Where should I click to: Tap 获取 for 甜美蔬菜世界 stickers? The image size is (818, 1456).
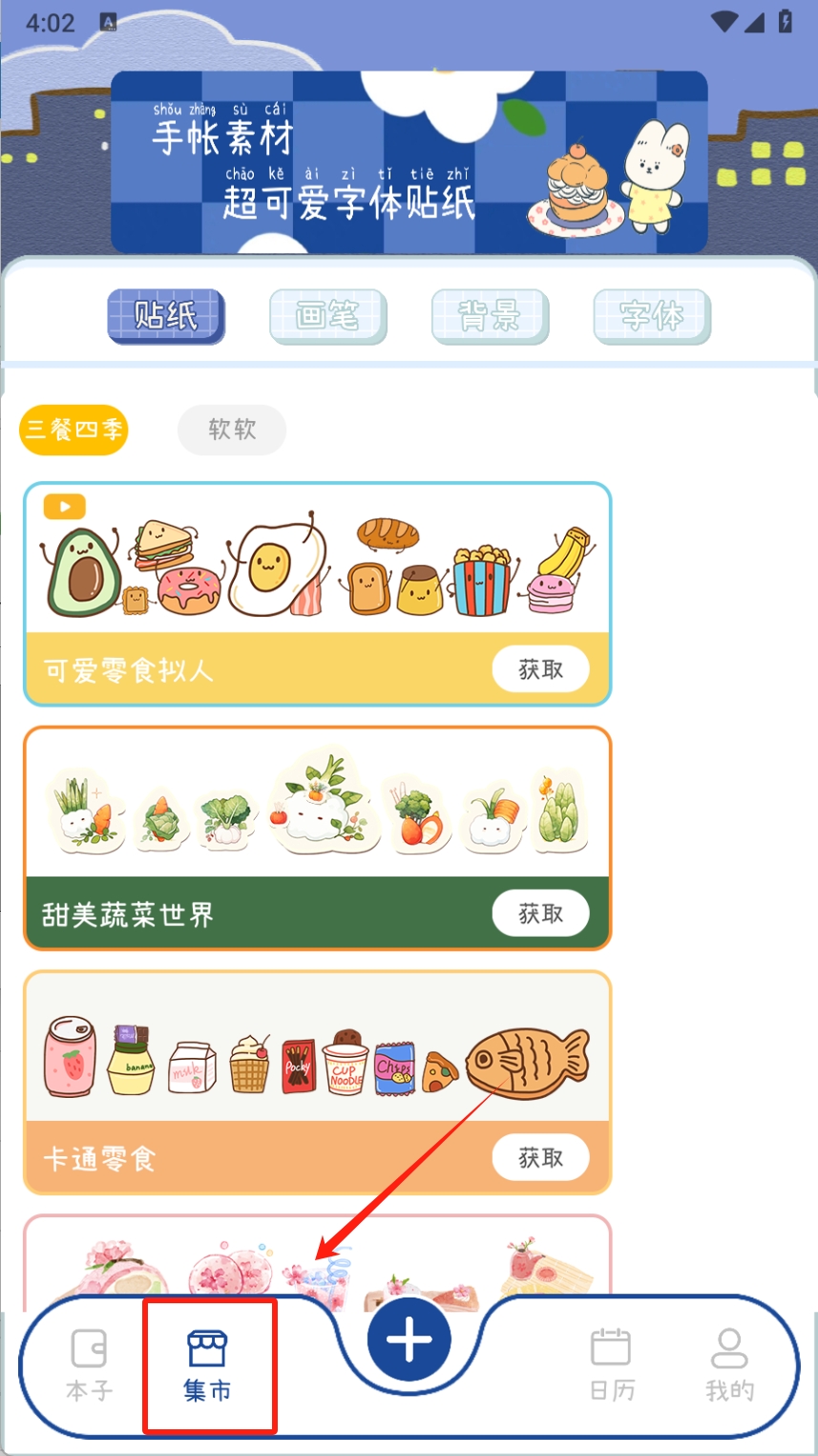540,915
